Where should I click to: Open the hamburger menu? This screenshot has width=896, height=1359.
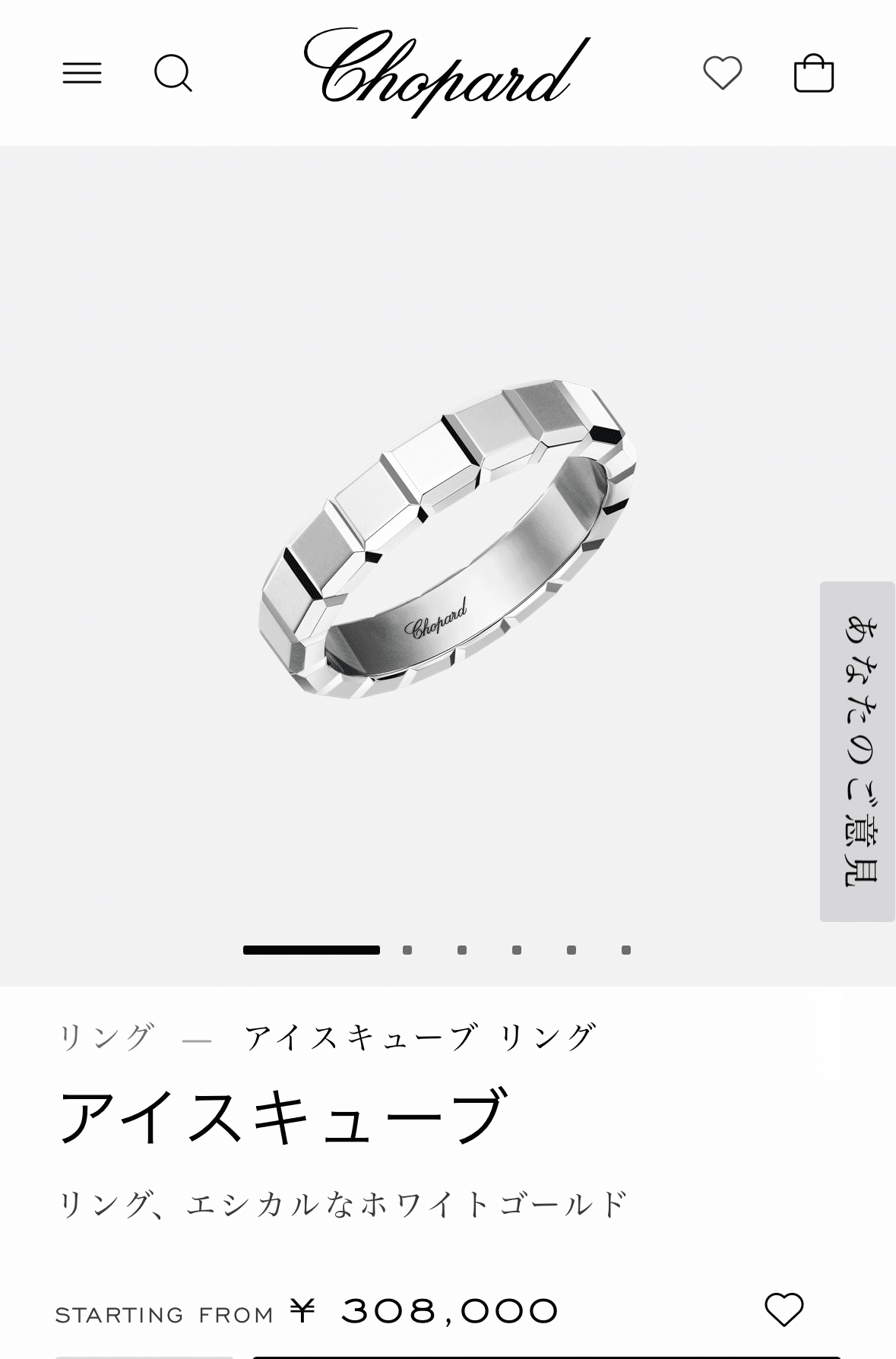82,73
